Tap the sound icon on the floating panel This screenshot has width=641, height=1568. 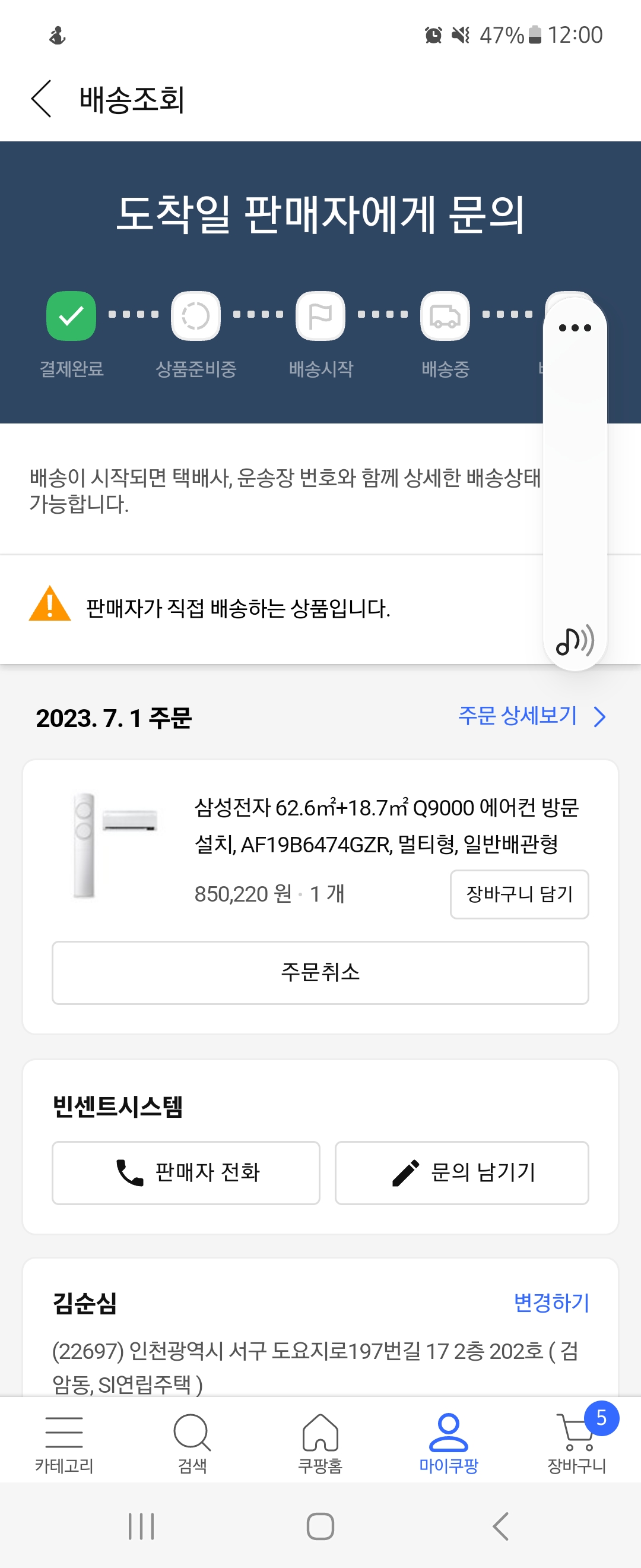click(x=575, y=640)
